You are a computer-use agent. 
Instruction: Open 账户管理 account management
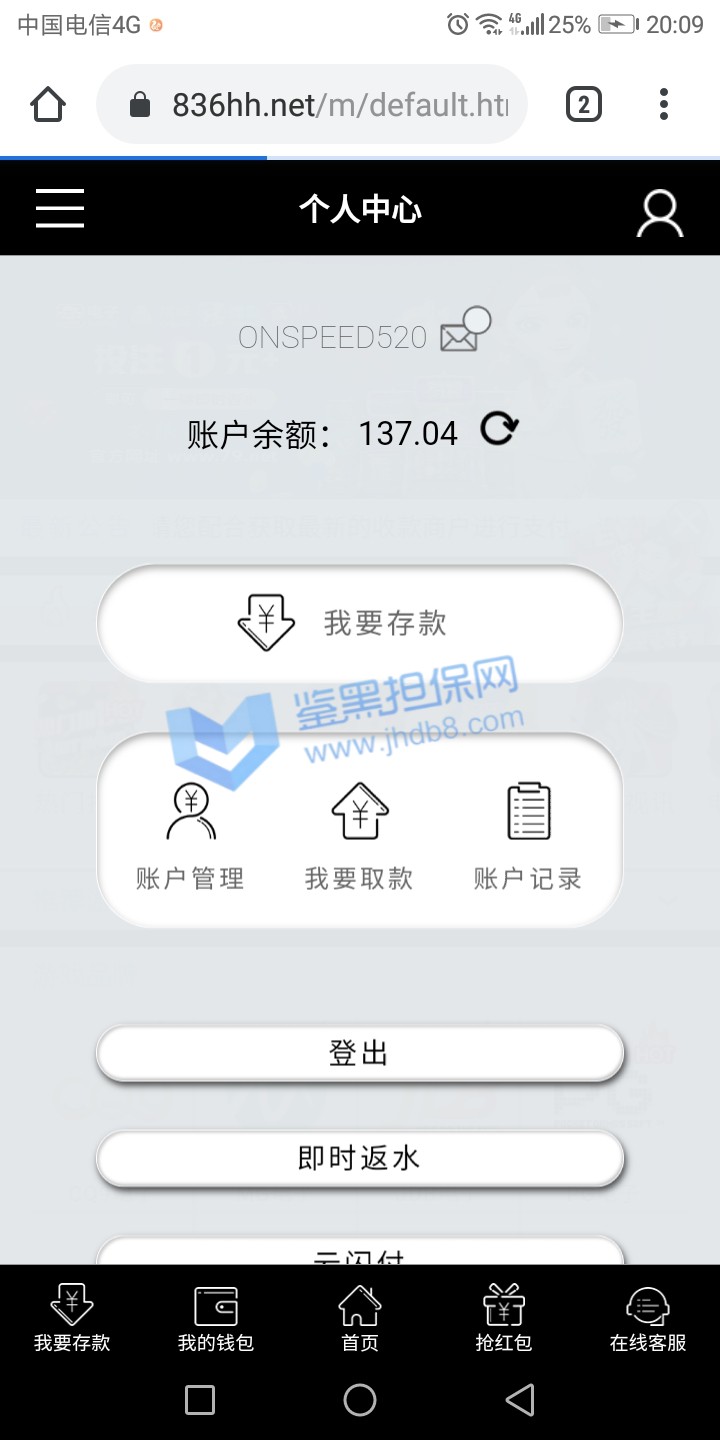tap(190, 835)
